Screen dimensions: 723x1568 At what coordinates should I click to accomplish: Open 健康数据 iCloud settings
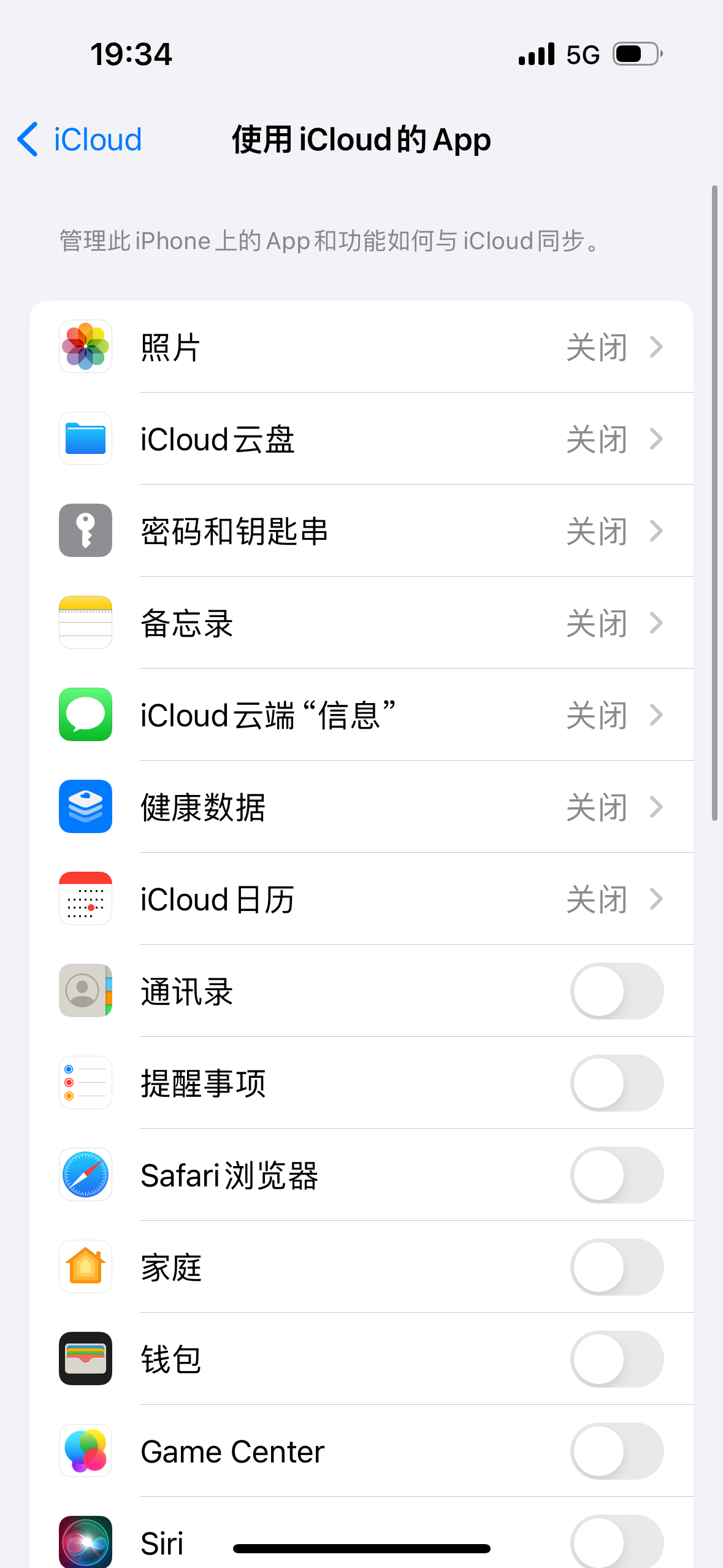[x=361, y=807]
